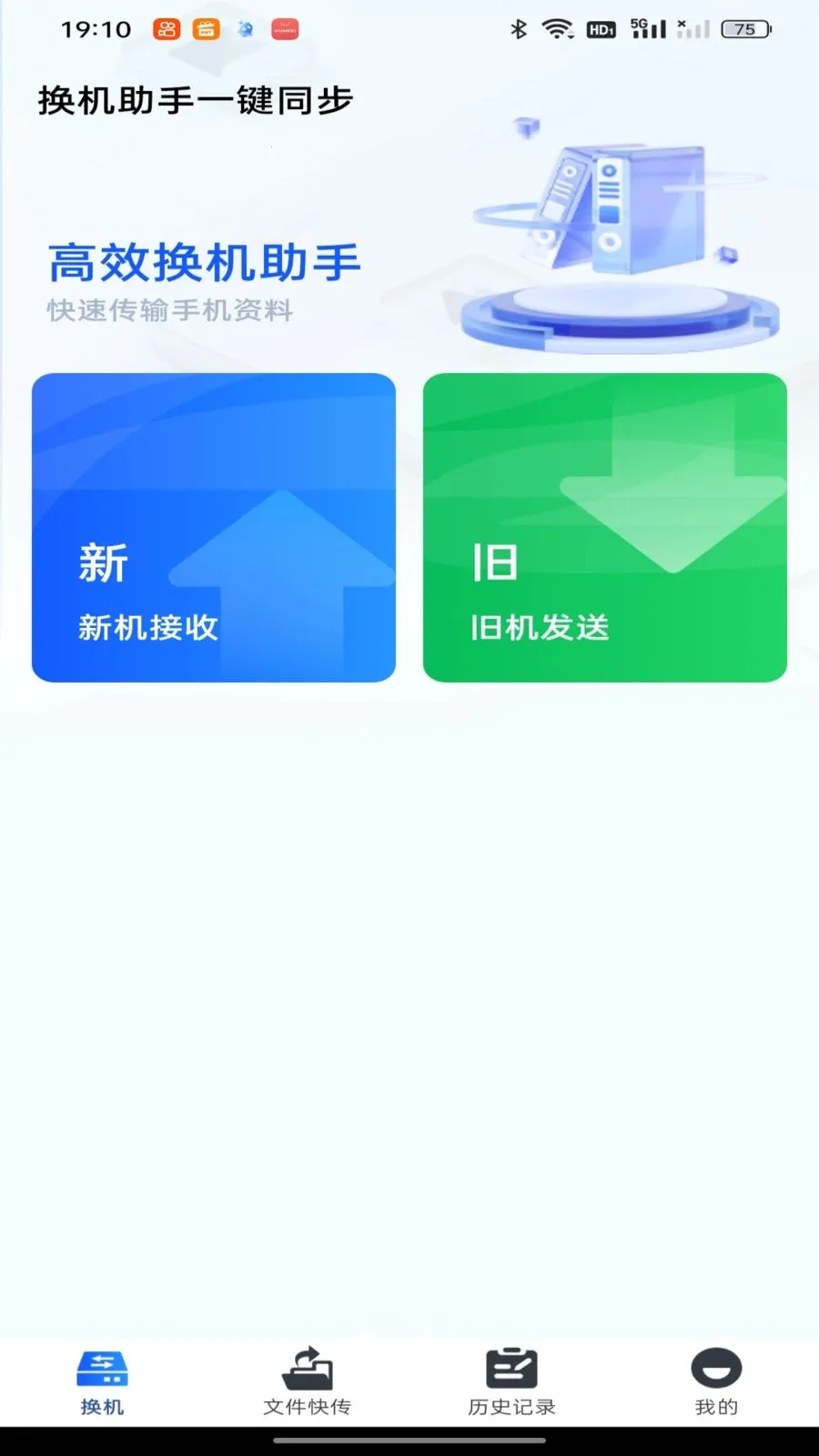This screenshot has width=819, height=1456.
Task: Tap the 5G signal strength indicator
Action: pyautogui.click(x=646, y=28)
